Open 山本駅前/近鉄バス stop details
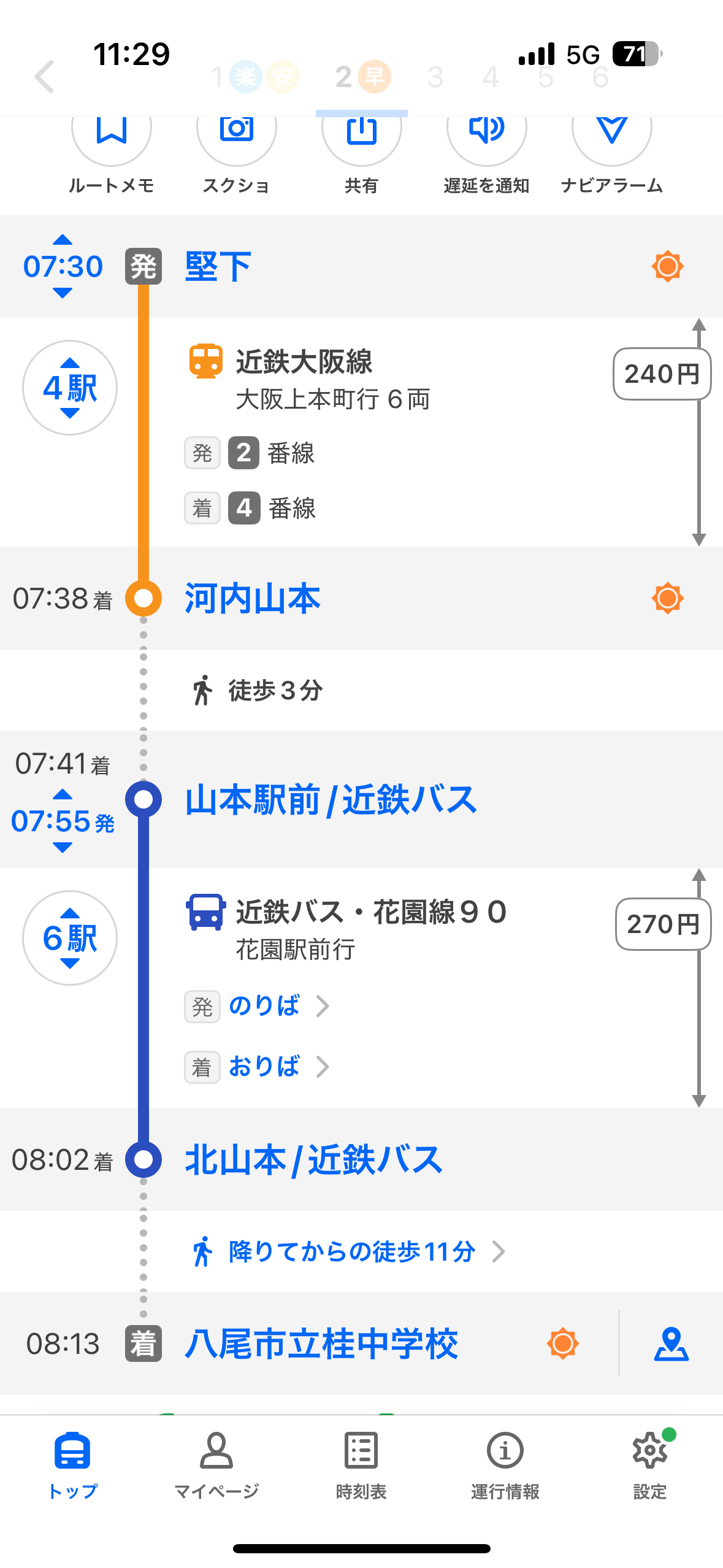 (331, 800)
